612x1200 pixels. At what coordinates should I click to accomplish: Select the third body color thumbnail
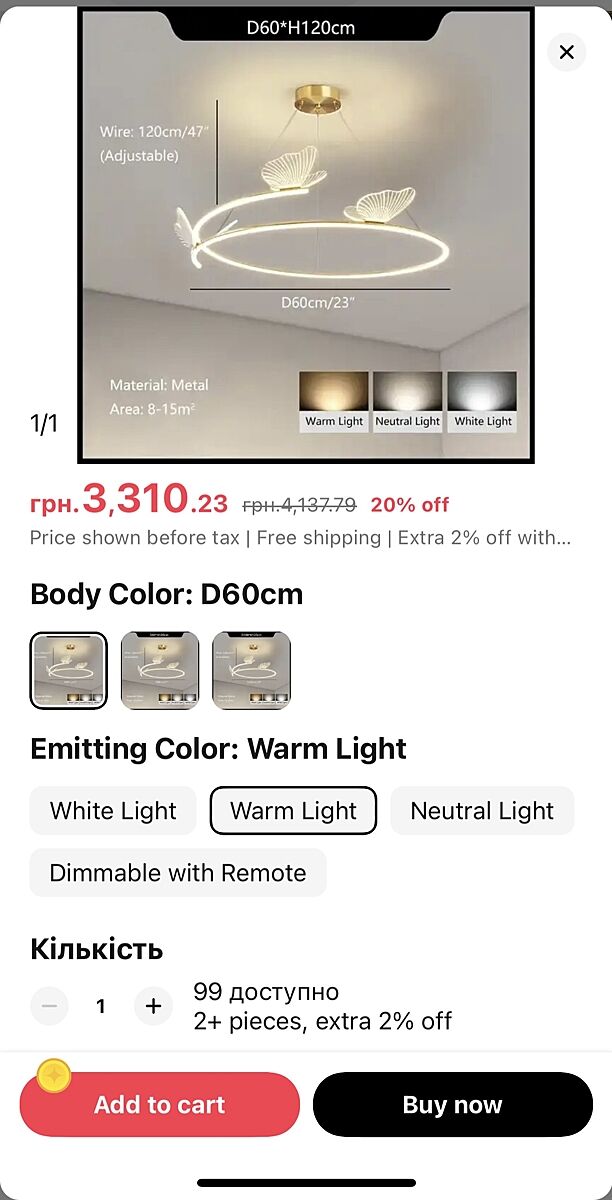pyautogui.click(x=250, y=671)
